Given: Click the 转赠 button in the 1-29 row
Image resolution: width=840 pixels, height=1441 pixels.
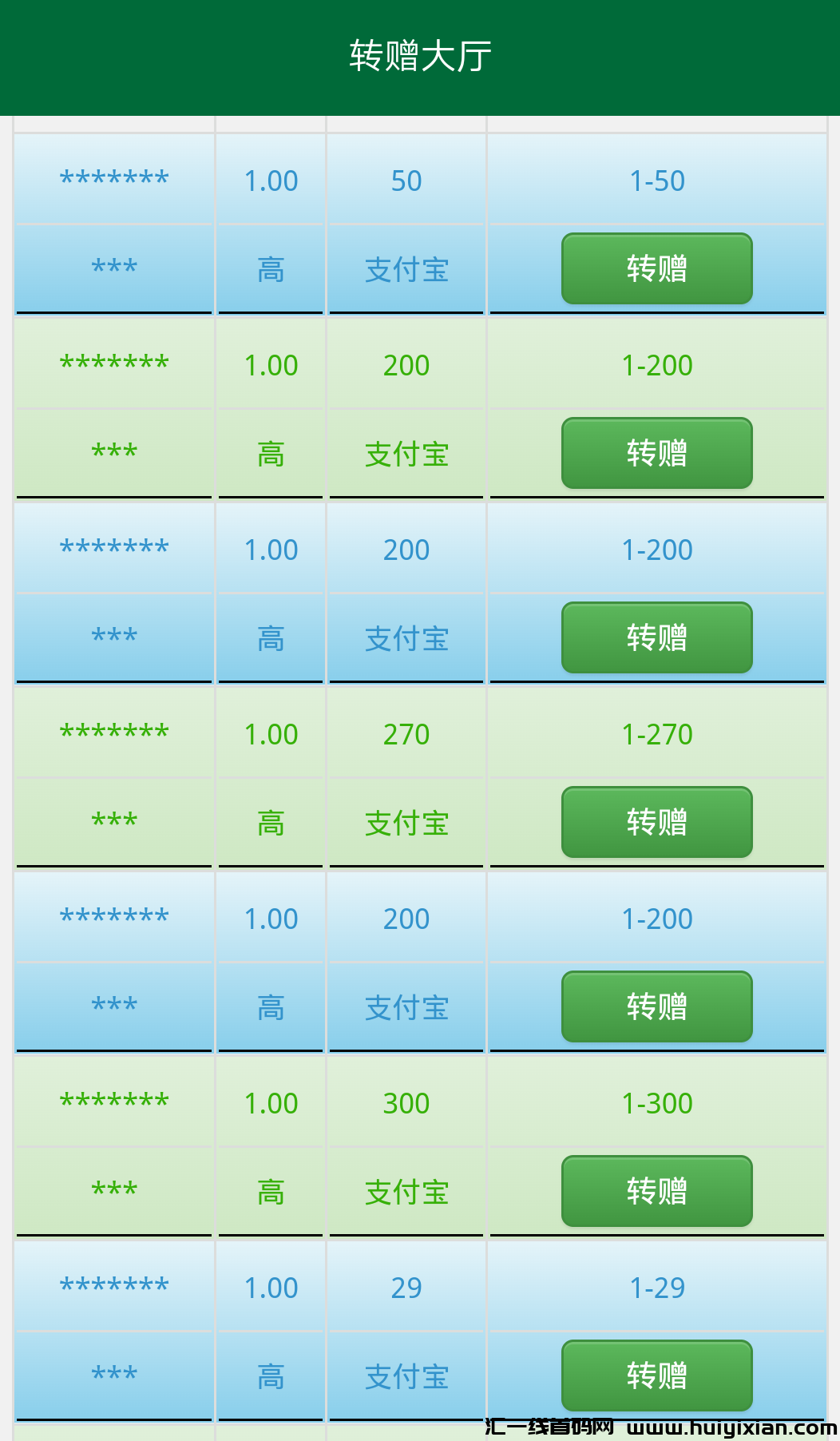Looking at the screenshot, I should pyautogui.click(x=656, y=1376).
